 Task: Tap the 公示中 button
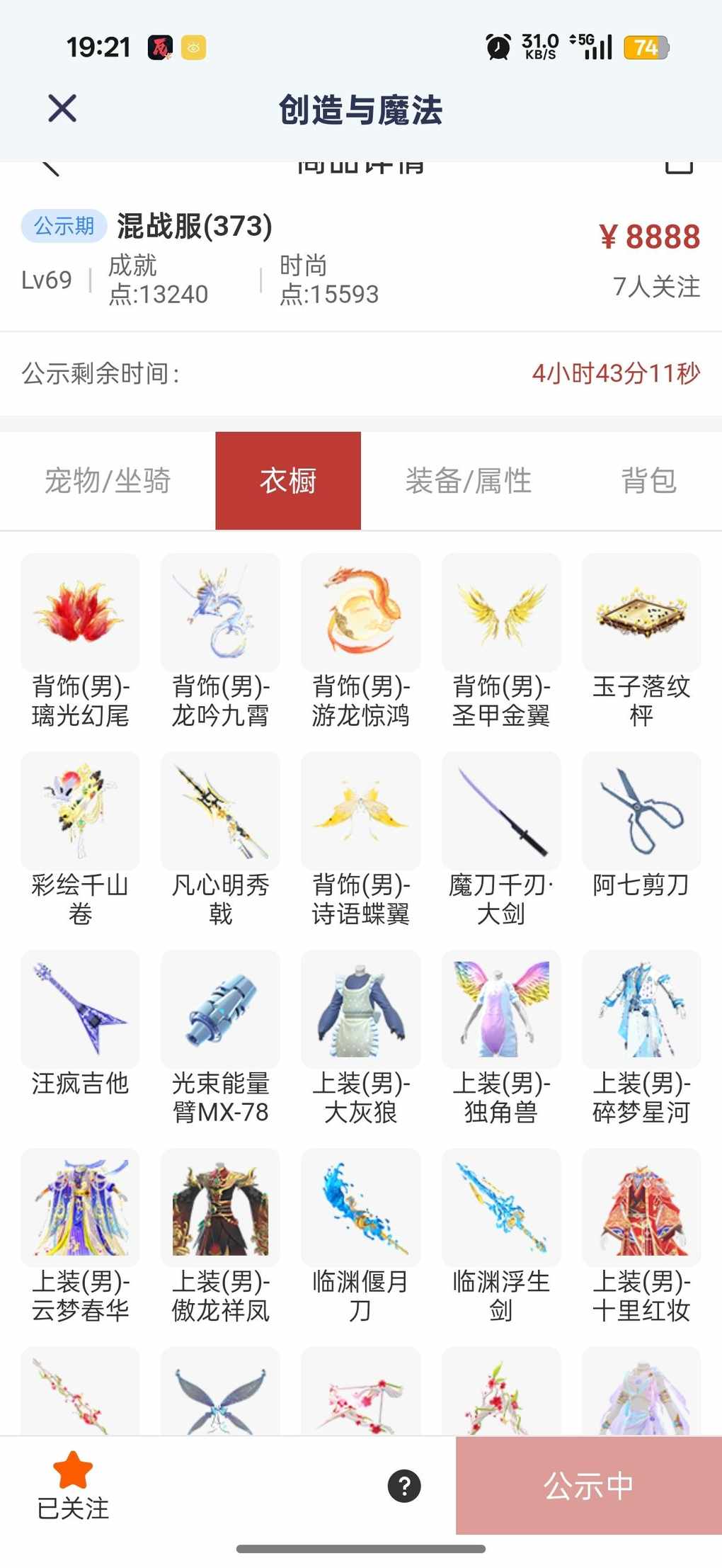(x=588, y=1485)
